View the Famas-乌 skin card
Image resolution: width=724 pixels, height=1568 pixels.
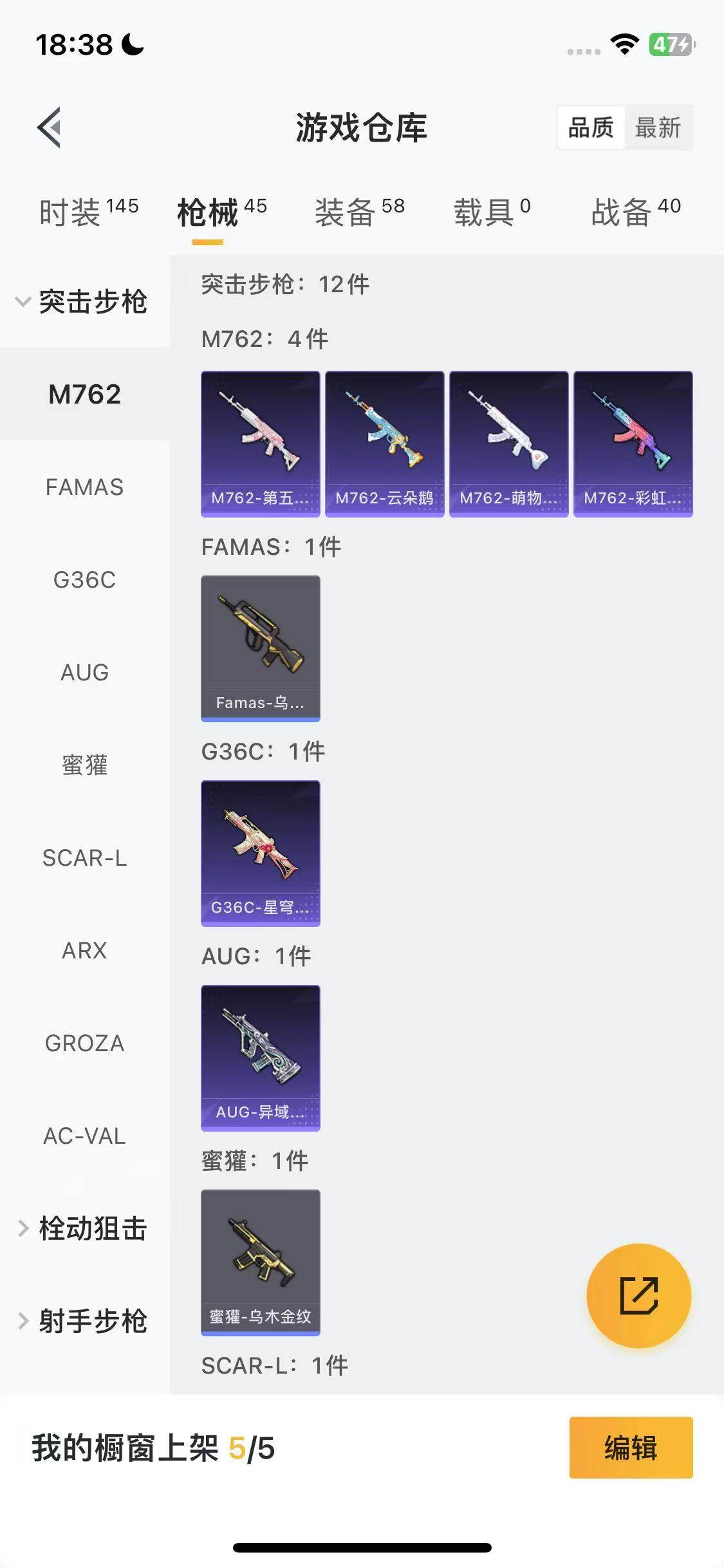pos(261,649)
